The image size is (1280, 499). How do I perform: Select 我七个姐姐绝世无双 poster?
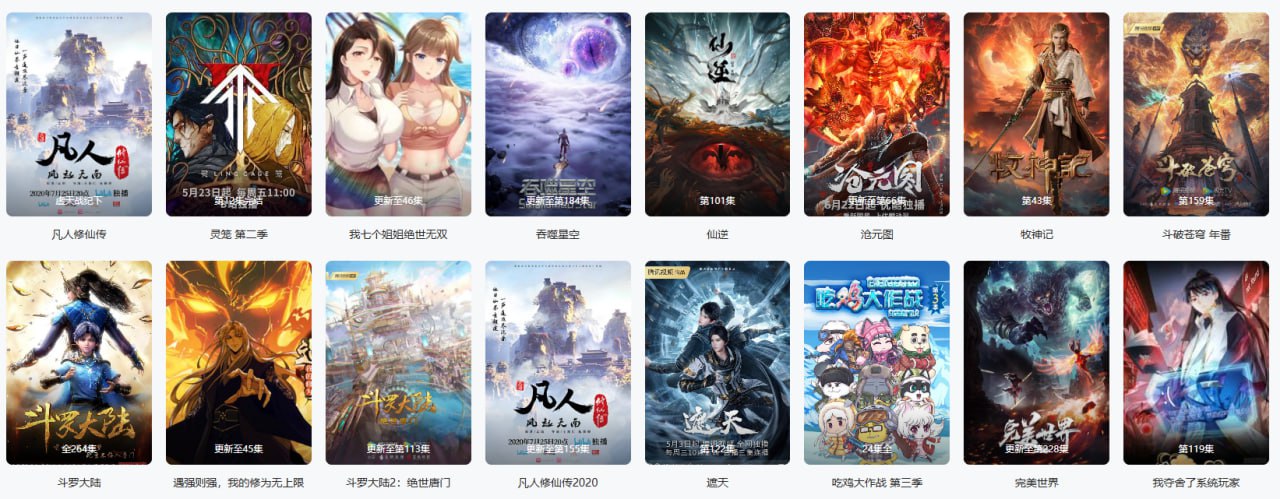pyautogui.click(x=398, y=114)
